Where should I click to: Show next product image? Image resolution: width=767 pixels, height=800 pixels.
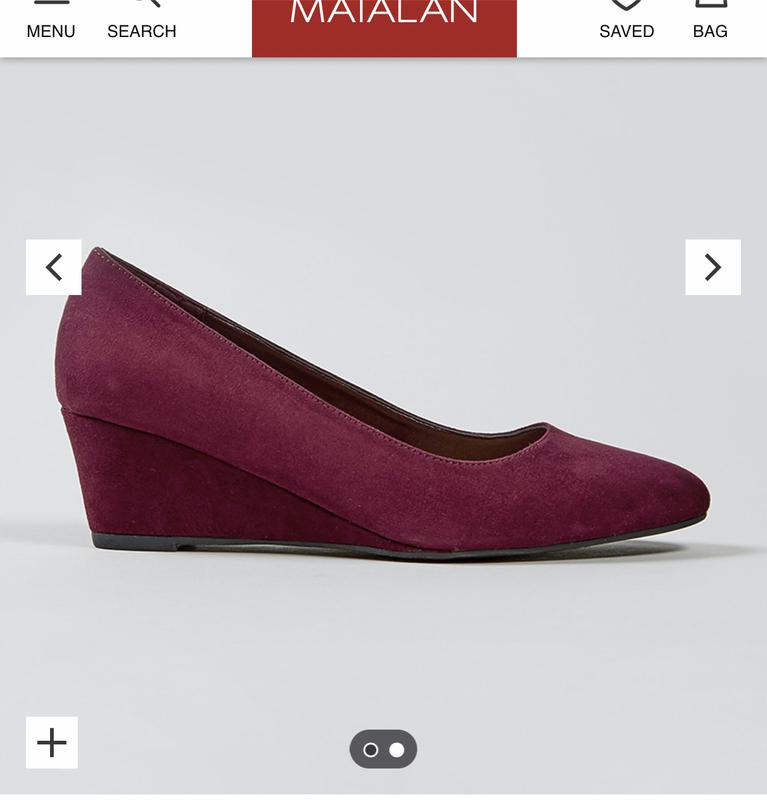pos(713,267)
